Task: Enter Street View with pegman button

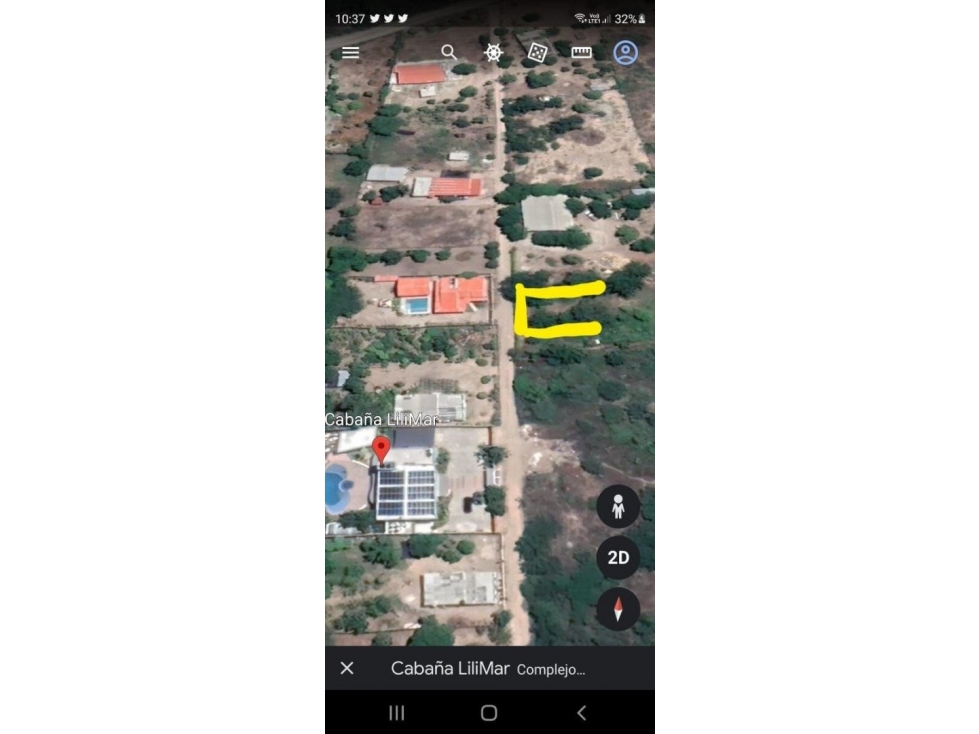Action: click(x=618, y=507)
